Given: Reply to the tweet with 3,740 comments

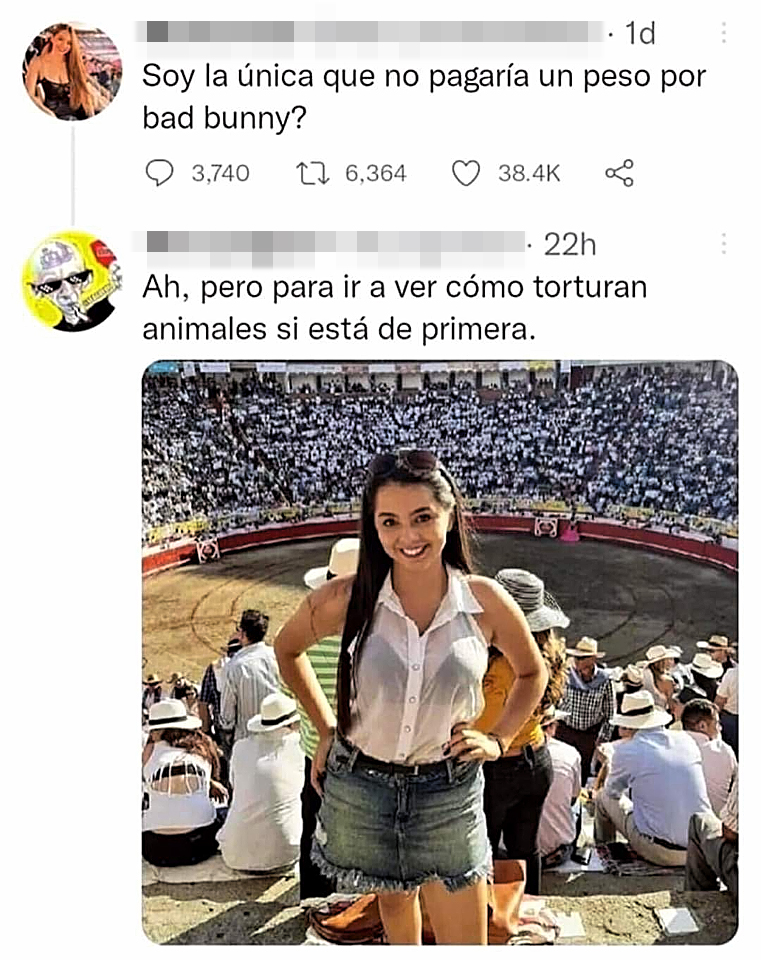Looking at the screenshot, I should click(x=160, y=173).
